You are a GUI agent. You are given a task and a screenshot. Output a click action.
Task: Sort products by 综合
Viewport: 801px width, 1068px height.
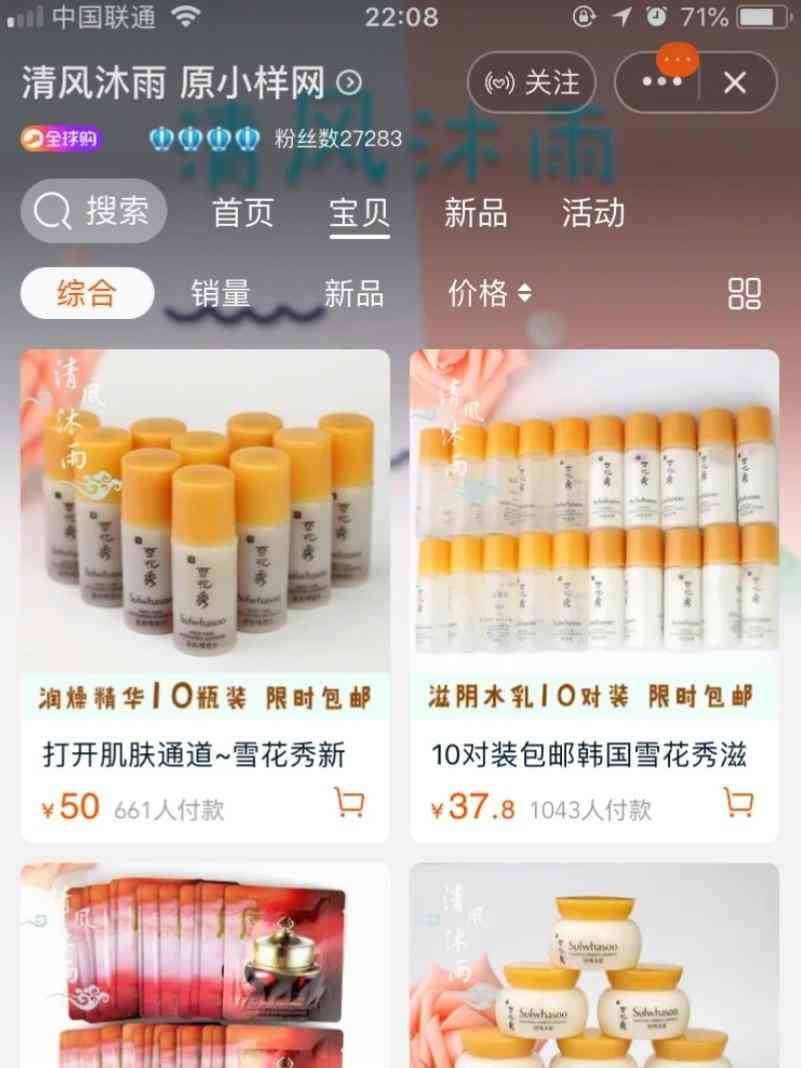[87, 293]
